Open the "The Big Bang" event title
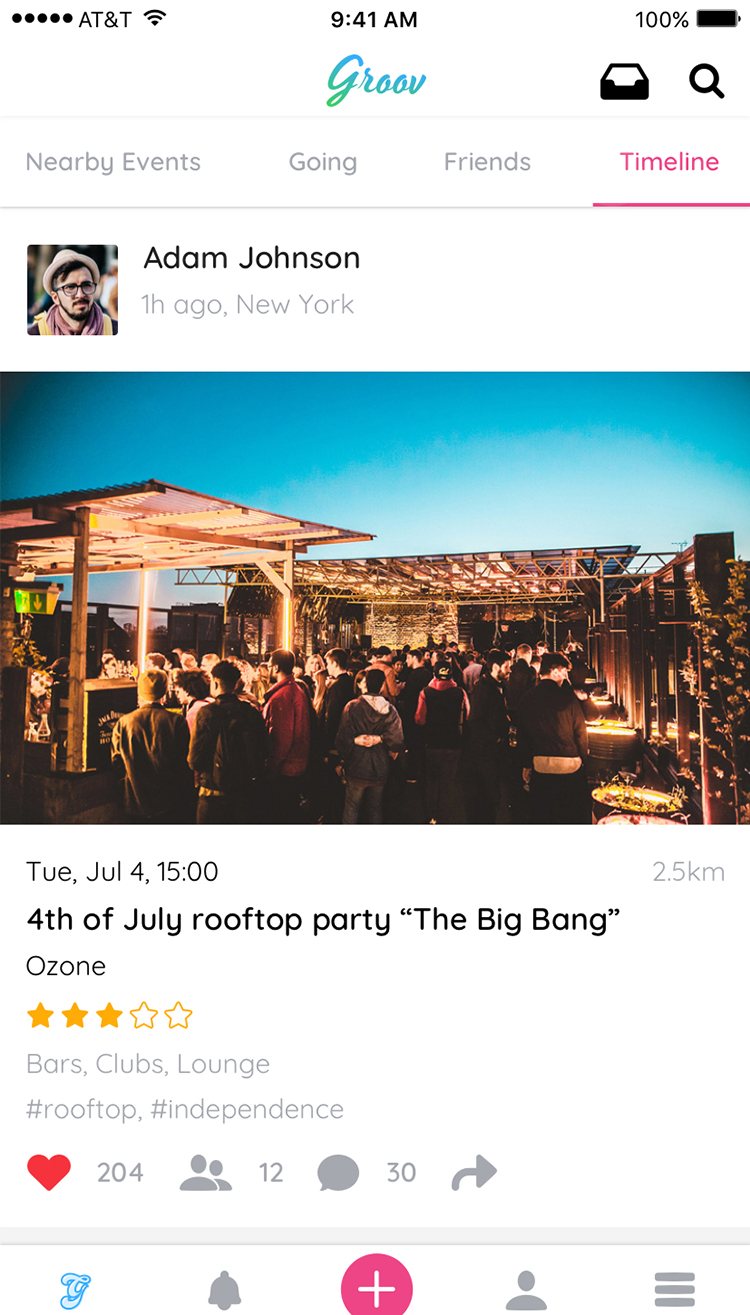The image size is (750, 1315). [323, 920]
